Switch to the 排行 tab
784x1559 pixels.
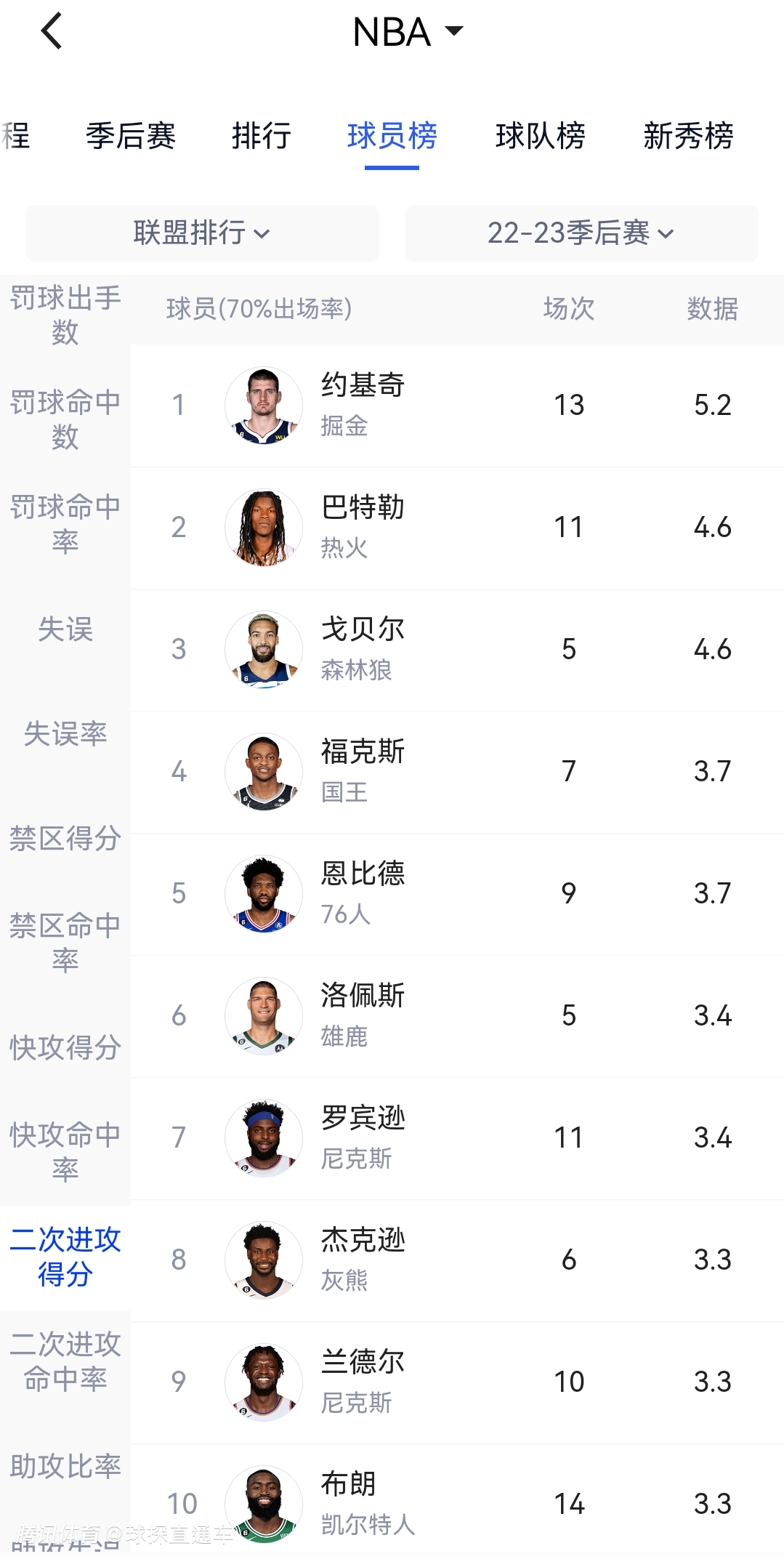tap(262, 136)
